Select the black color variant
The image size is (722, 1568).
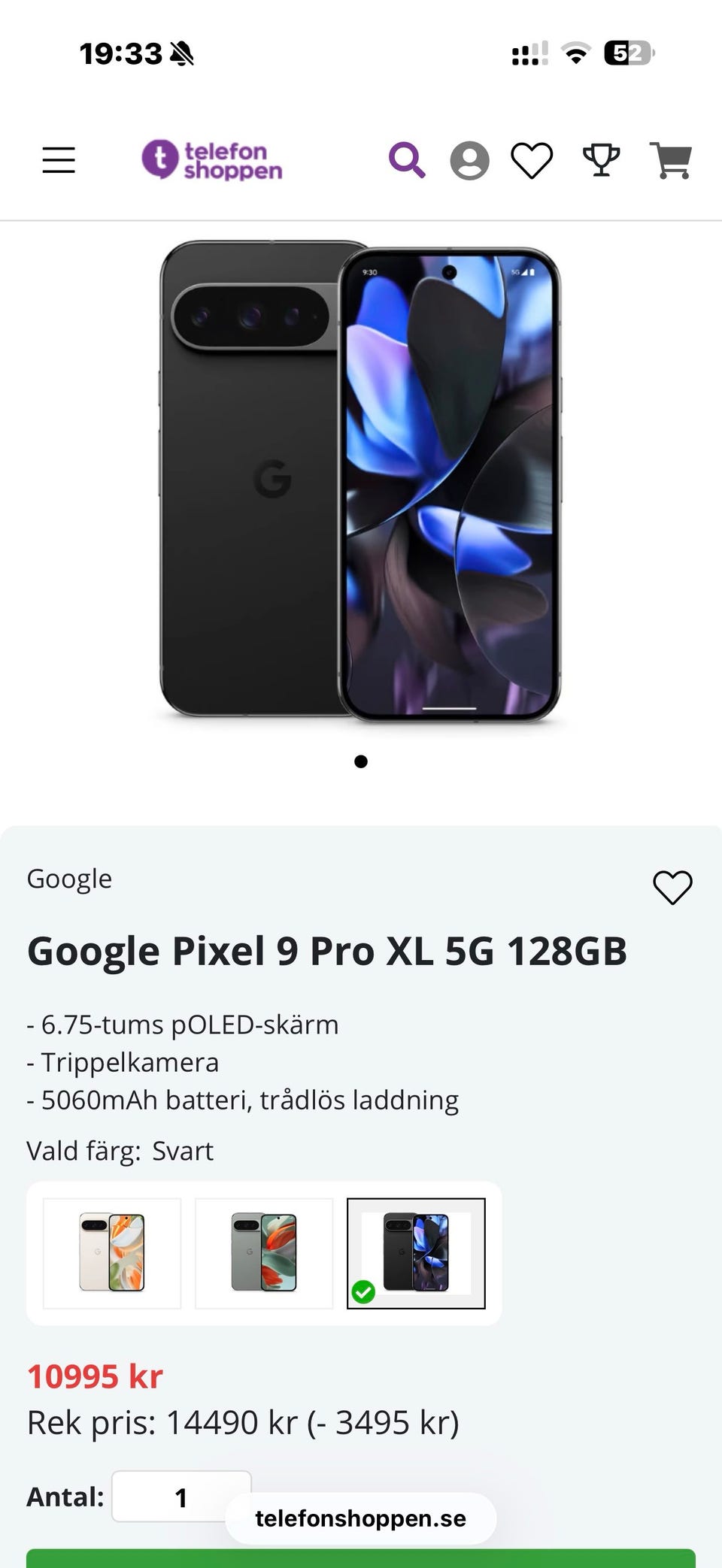point(416,1253)
